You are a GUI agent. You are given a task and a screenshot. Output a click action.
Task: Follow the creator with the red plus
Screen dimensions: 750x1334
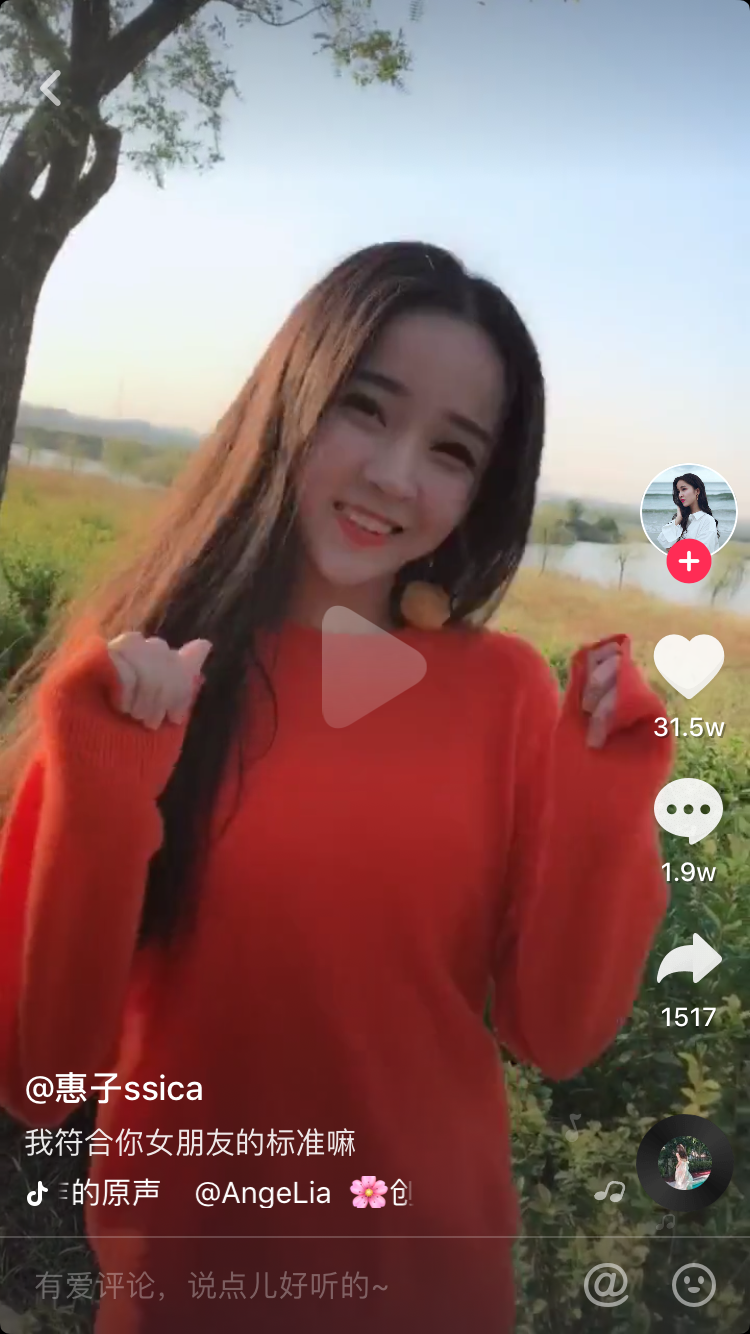tap(688, 563)
